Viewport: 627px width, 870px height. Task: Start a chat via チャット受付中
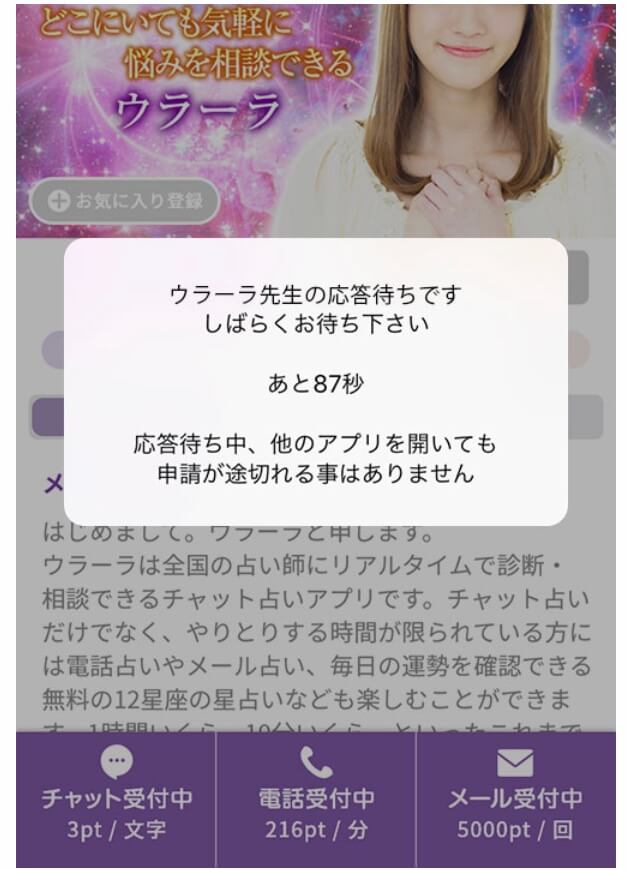(x=116, y=798)
